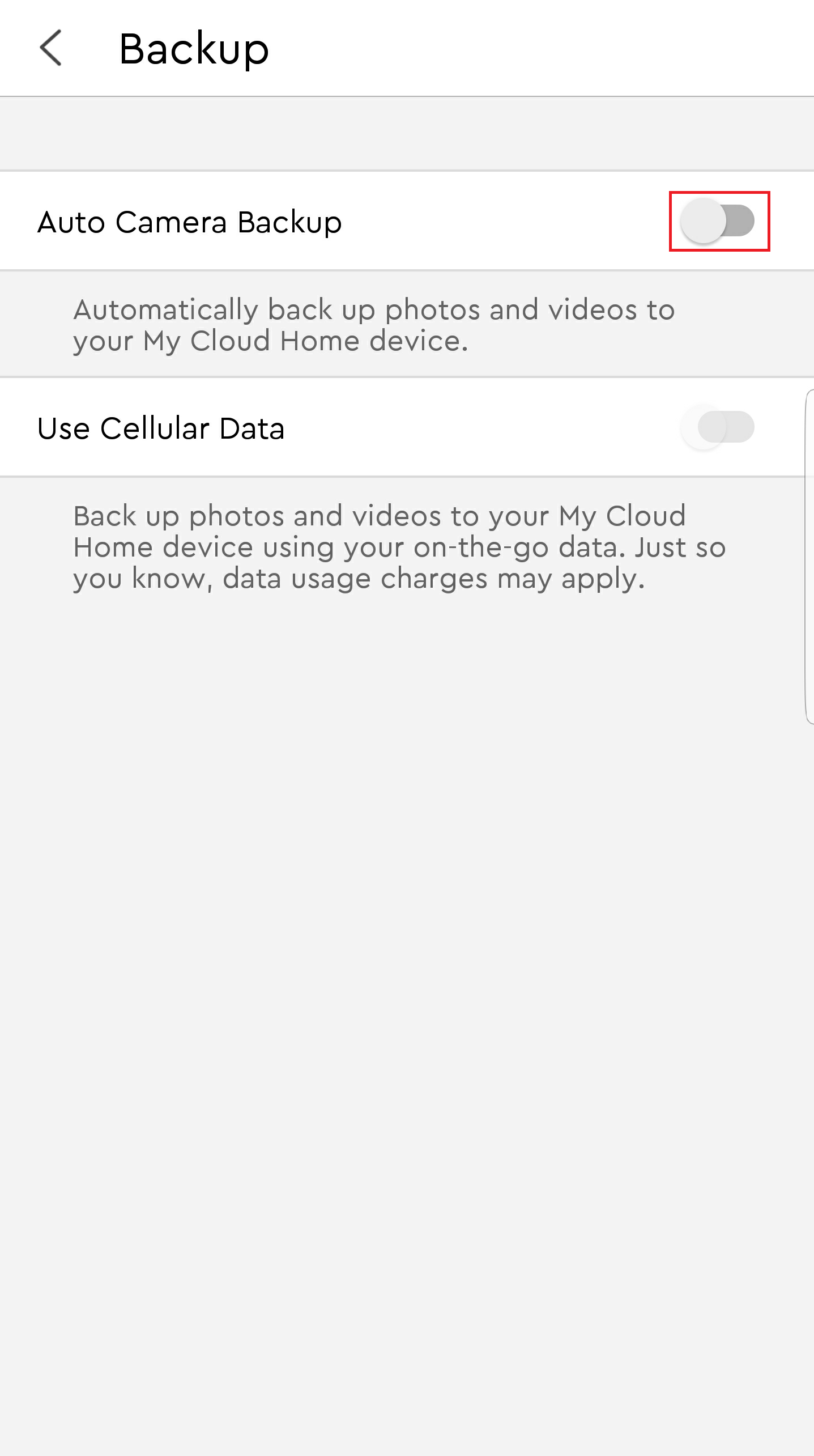Enable the Auto Camera Backup switch
Image resolution: width=814 pixels, height=1456 pixels.
[718, 221]
